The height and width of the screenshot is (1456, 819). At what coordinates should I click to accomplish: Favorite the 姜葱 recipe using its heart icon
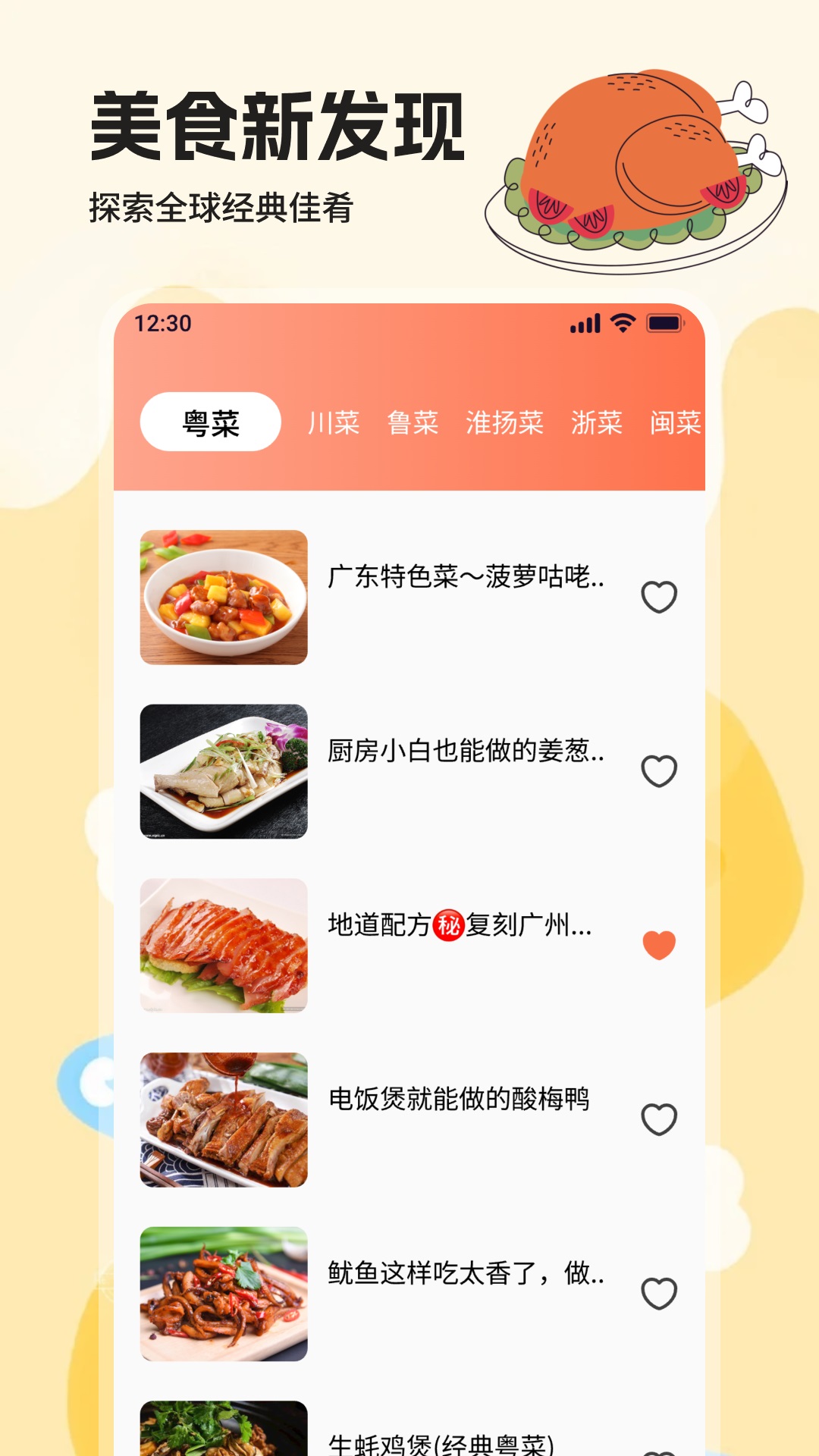[x=658, y=770]
